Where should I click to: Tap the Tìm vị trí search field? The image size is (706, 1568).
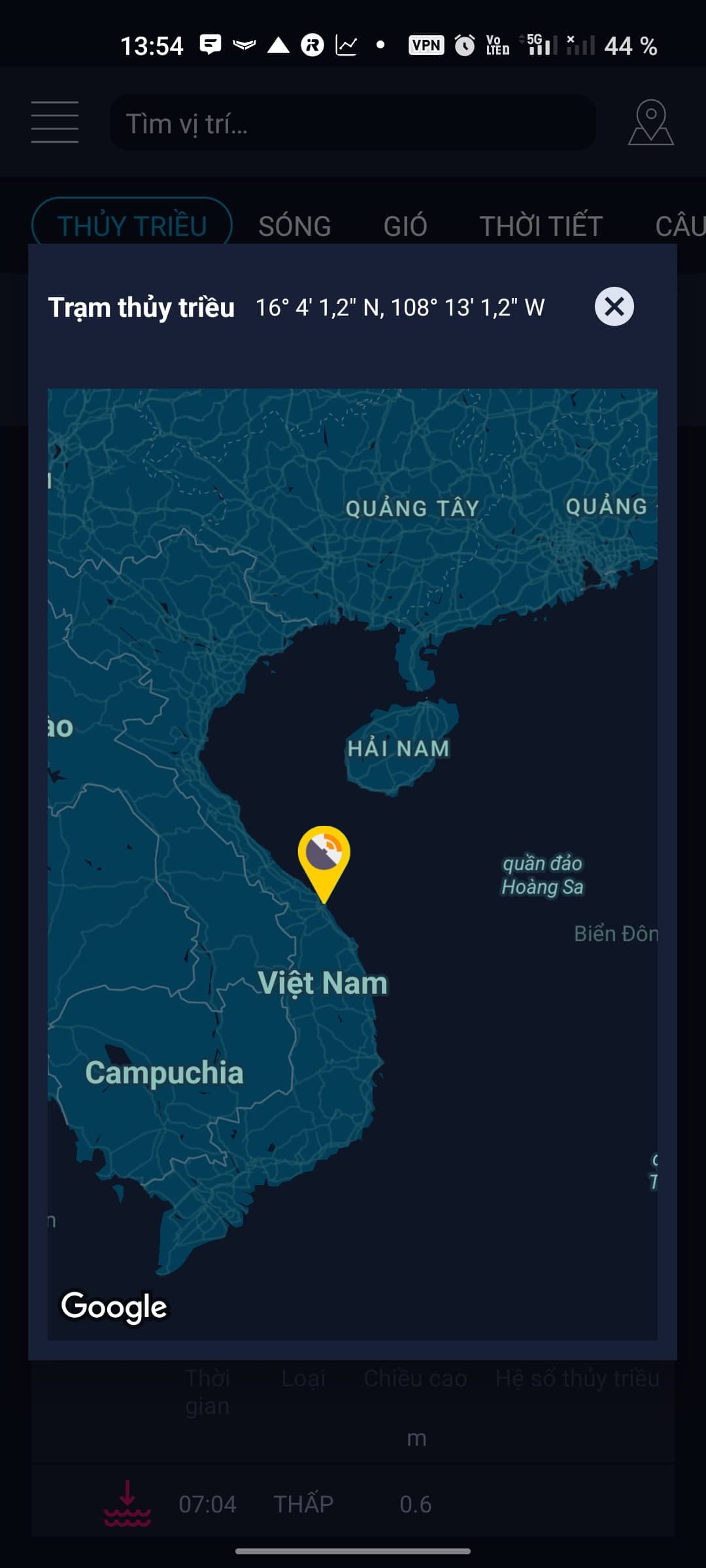[x=353, y=123]
